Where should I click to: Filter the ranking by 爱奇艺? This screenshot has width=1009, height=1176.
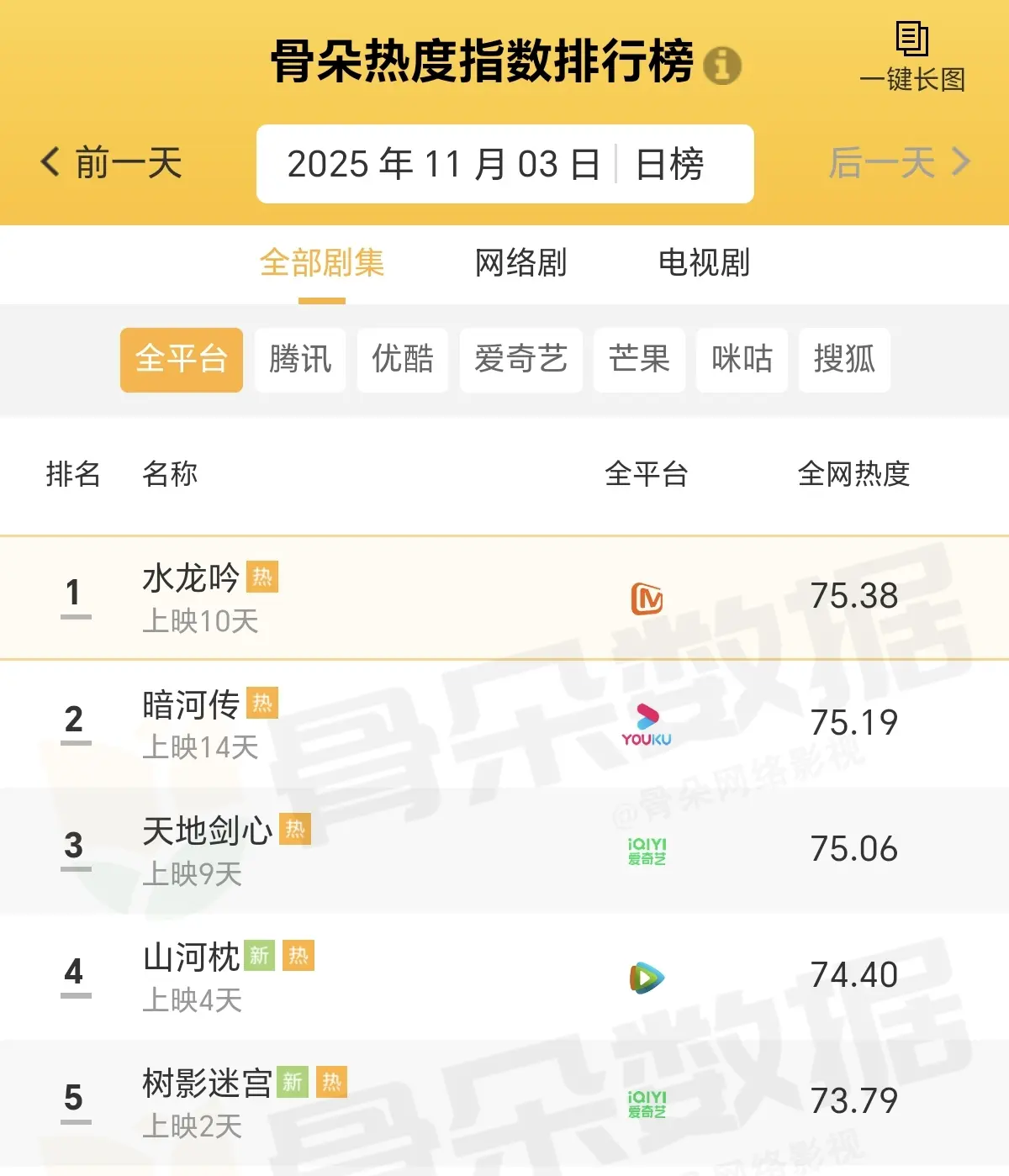pos(520,360)
